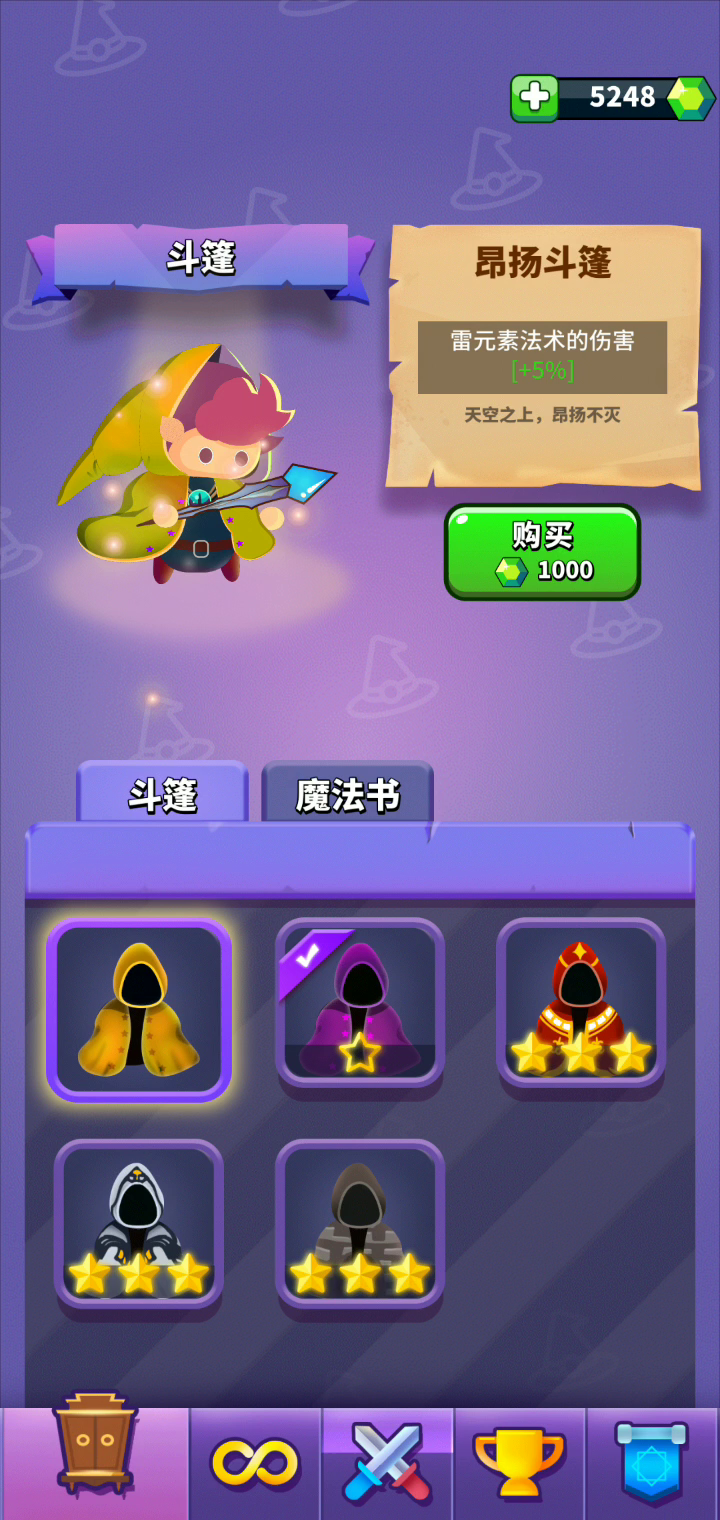Choose the purple cloak with checkmark
Screen dimensions: 720x1520
(x=360, y=1002)
